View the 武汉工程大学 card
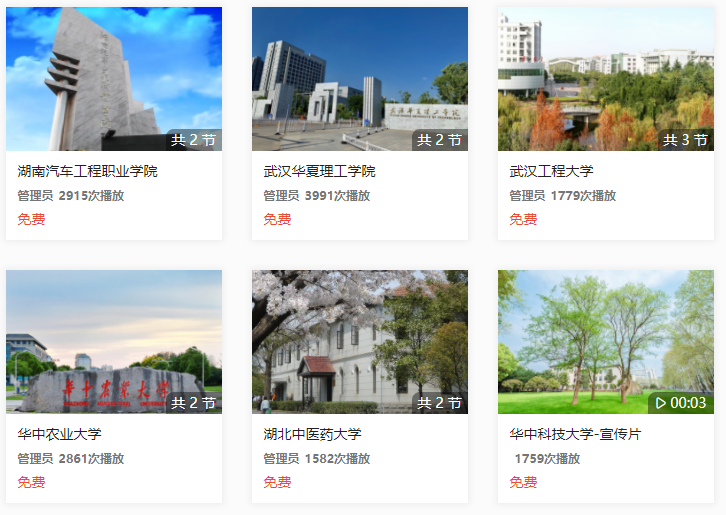Screen dimensions: 726x515 point(606,80)
